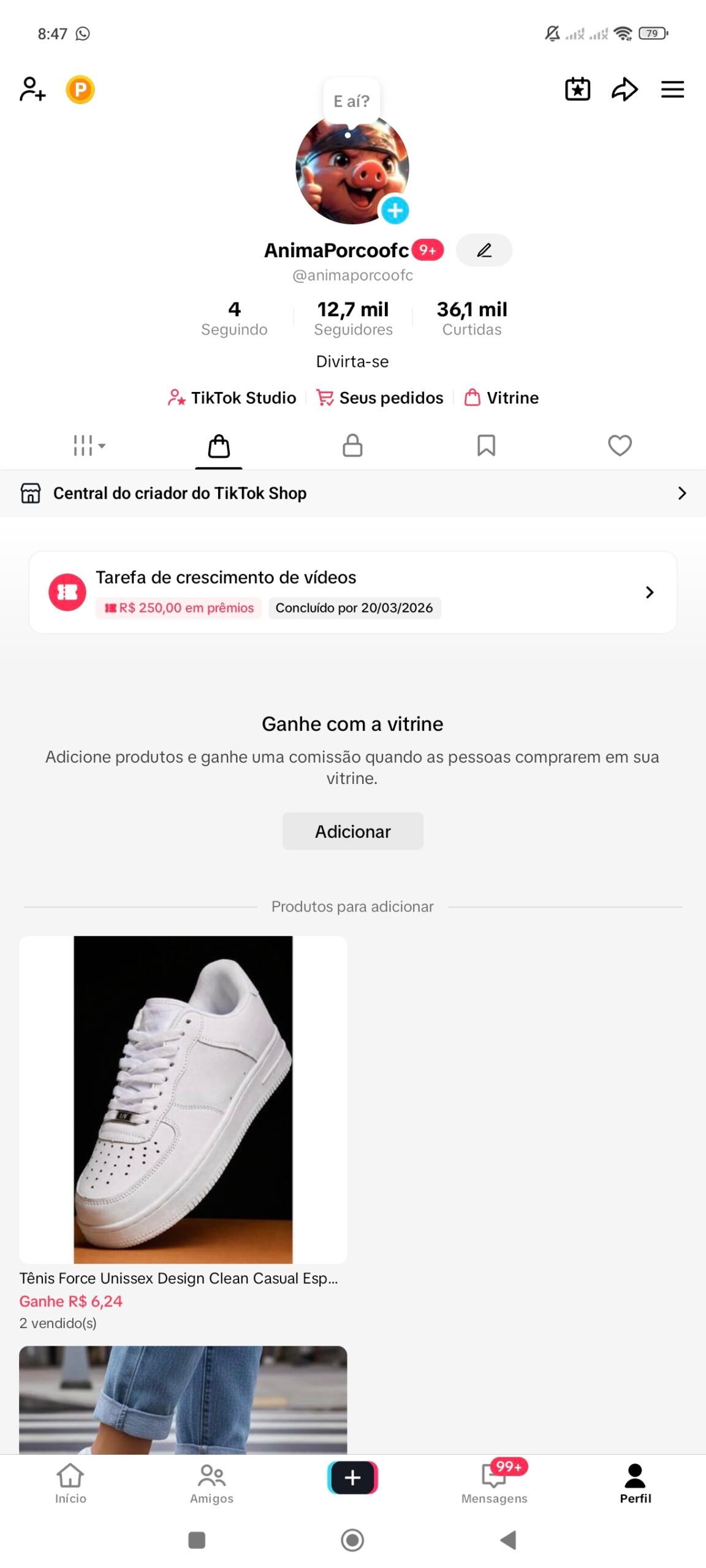Tap the orange P coin icon

[80, 90]
